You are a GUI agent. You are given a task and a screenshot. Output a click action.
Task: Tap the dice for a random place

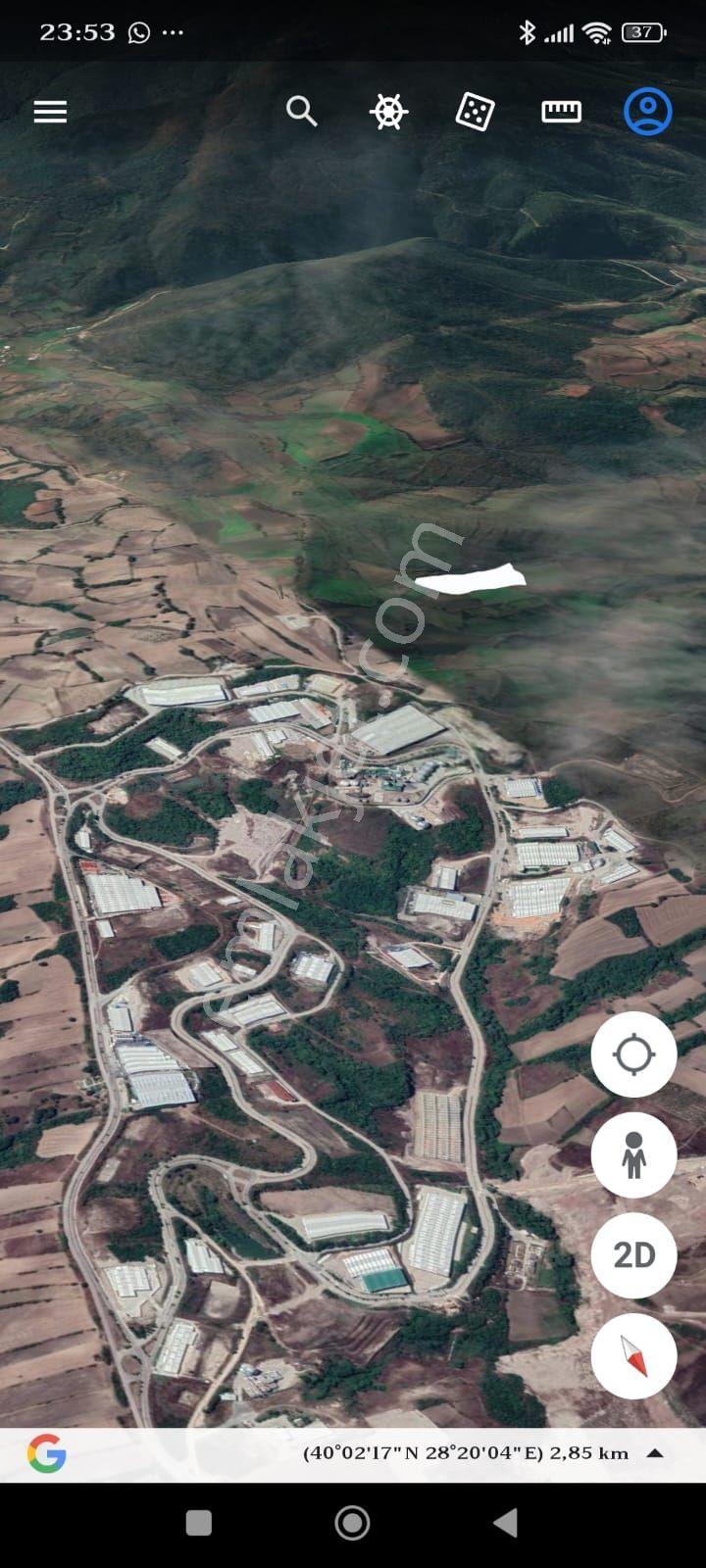(475, 112)
